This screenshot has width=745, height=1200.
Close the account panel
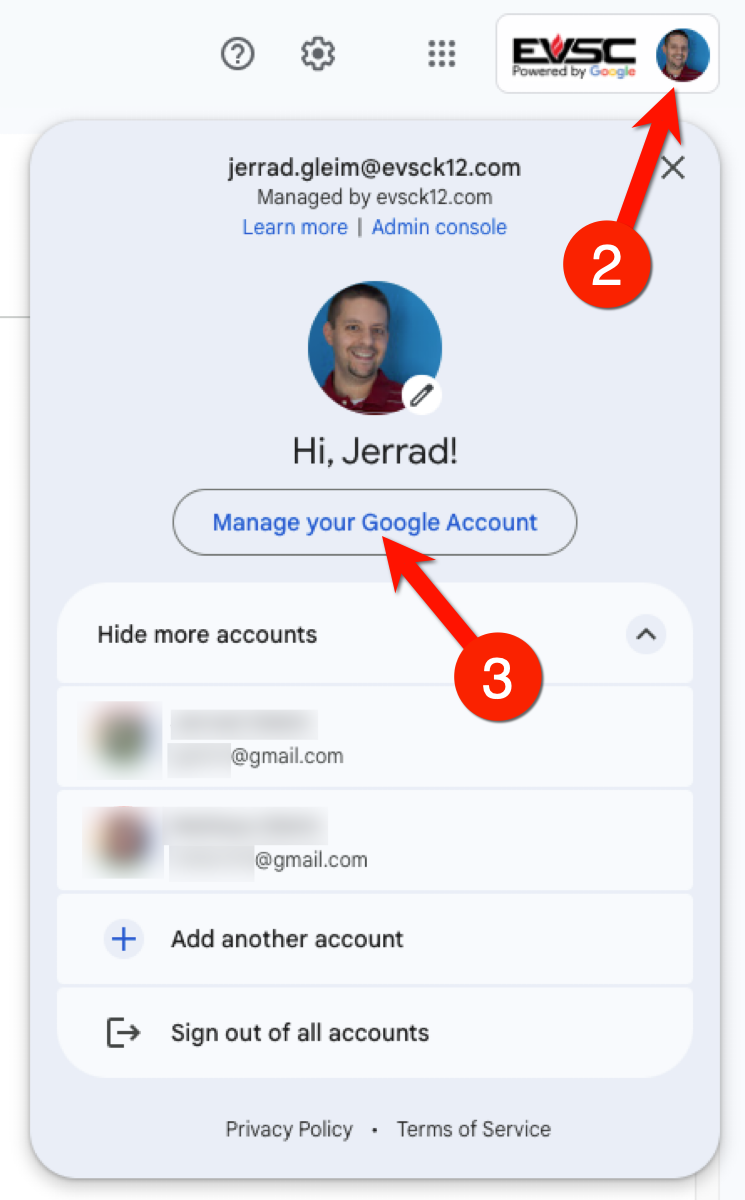[673, 168]
